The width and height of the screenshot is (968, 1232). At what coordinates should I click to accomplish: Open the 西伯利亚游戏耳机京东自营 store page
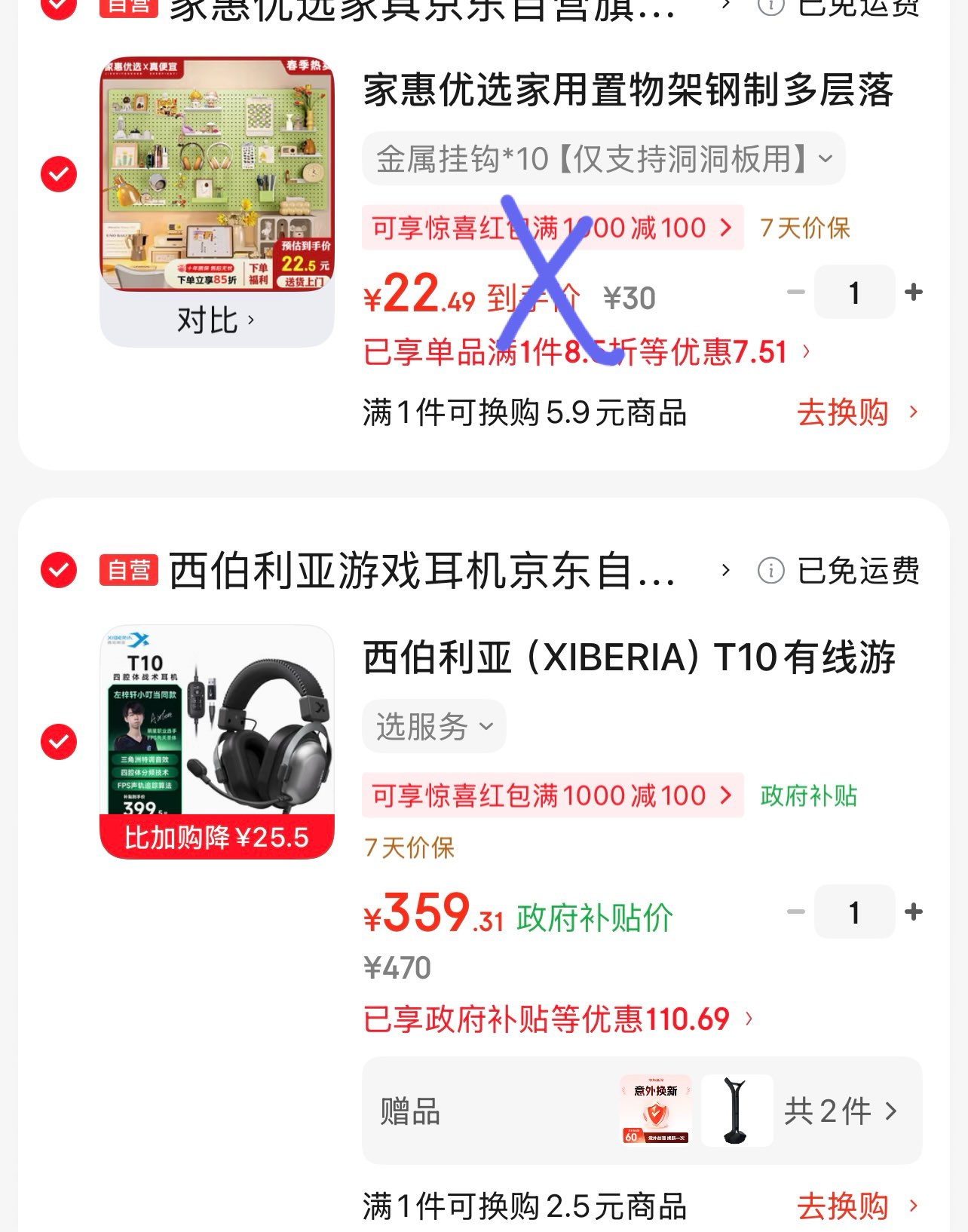point(422,571)
